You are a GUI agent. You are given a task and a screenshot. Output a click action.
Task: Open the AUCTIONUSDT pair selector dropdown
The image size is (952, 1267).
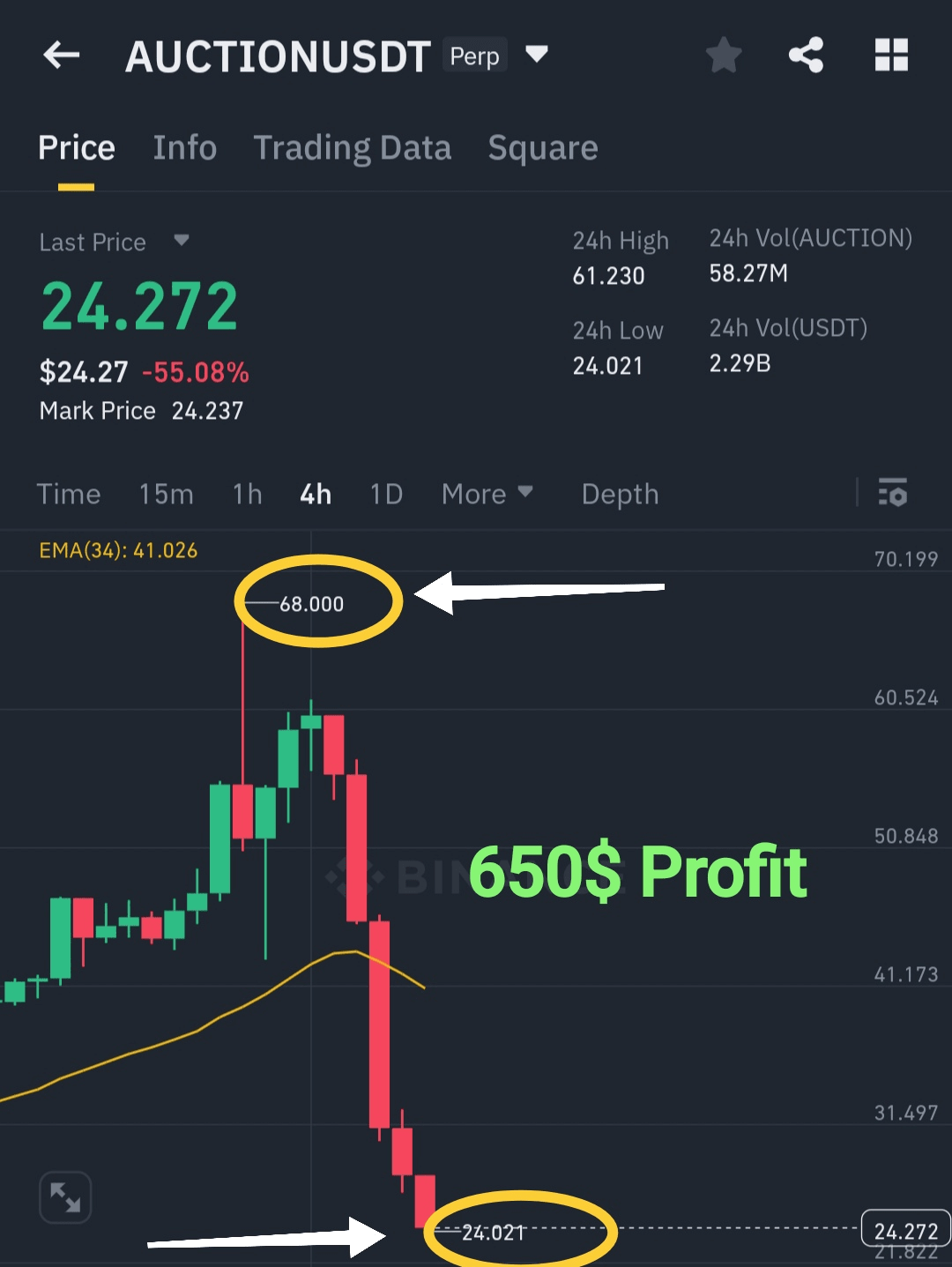pos(536,55)
